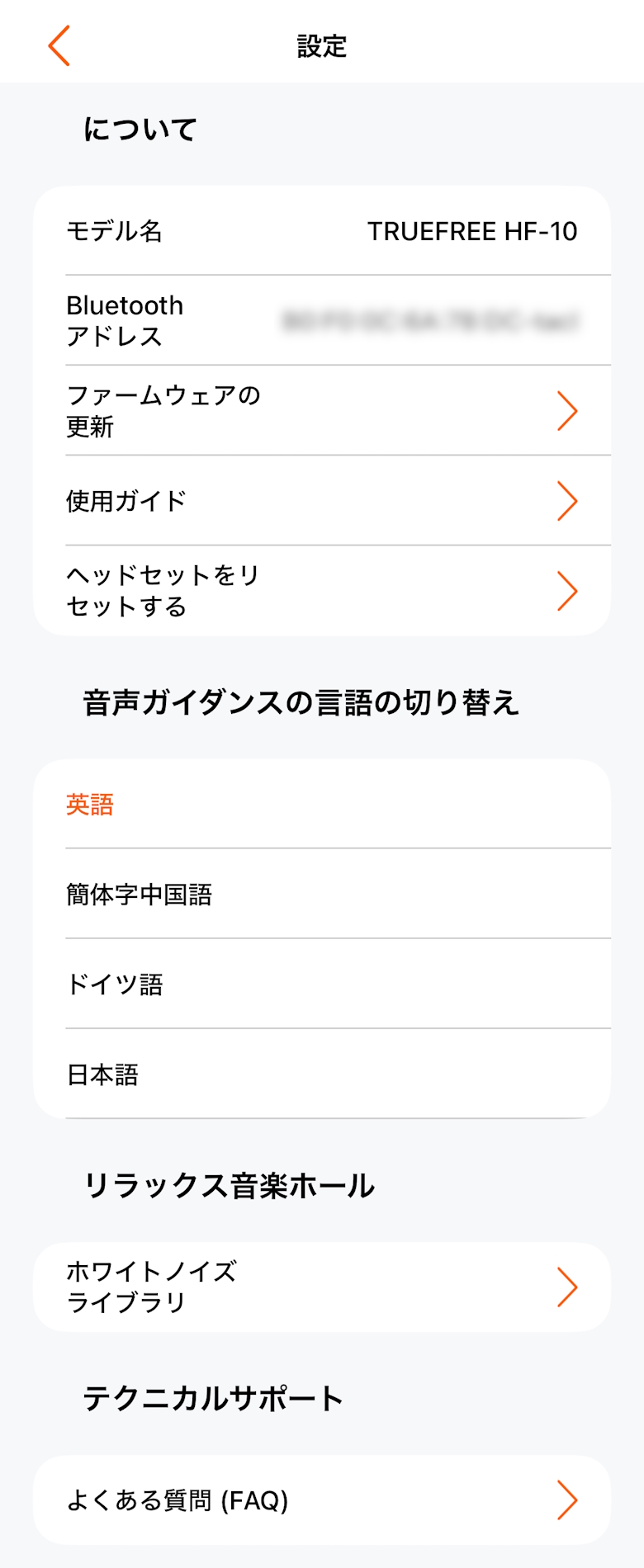Open ホワイトノイズライブラリ
Image resolution: width=644 pixels, height=1568 pixels.
pyautogui.click(x=322, y=1287)
